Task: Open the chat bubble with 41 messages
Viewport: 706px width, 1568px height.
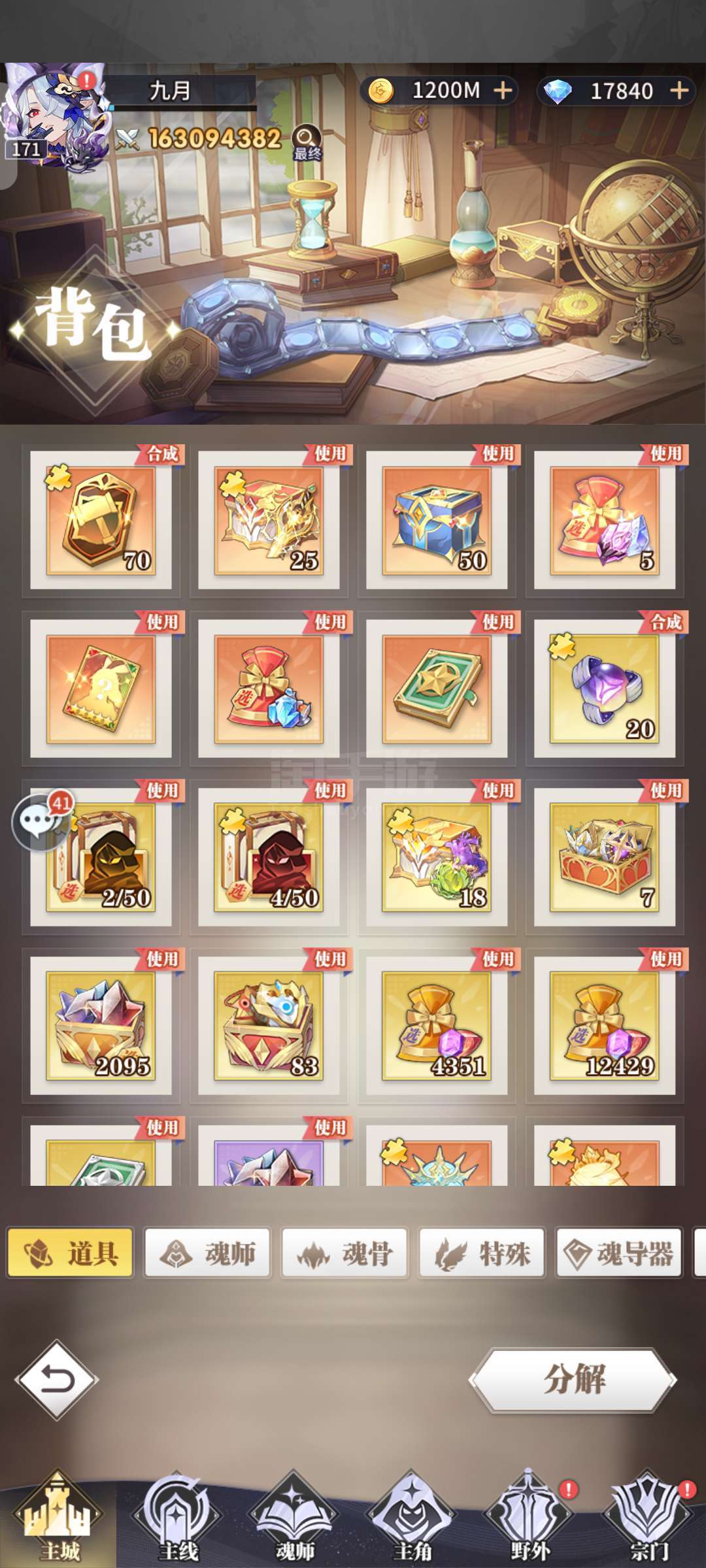Action: click(41, 822)
